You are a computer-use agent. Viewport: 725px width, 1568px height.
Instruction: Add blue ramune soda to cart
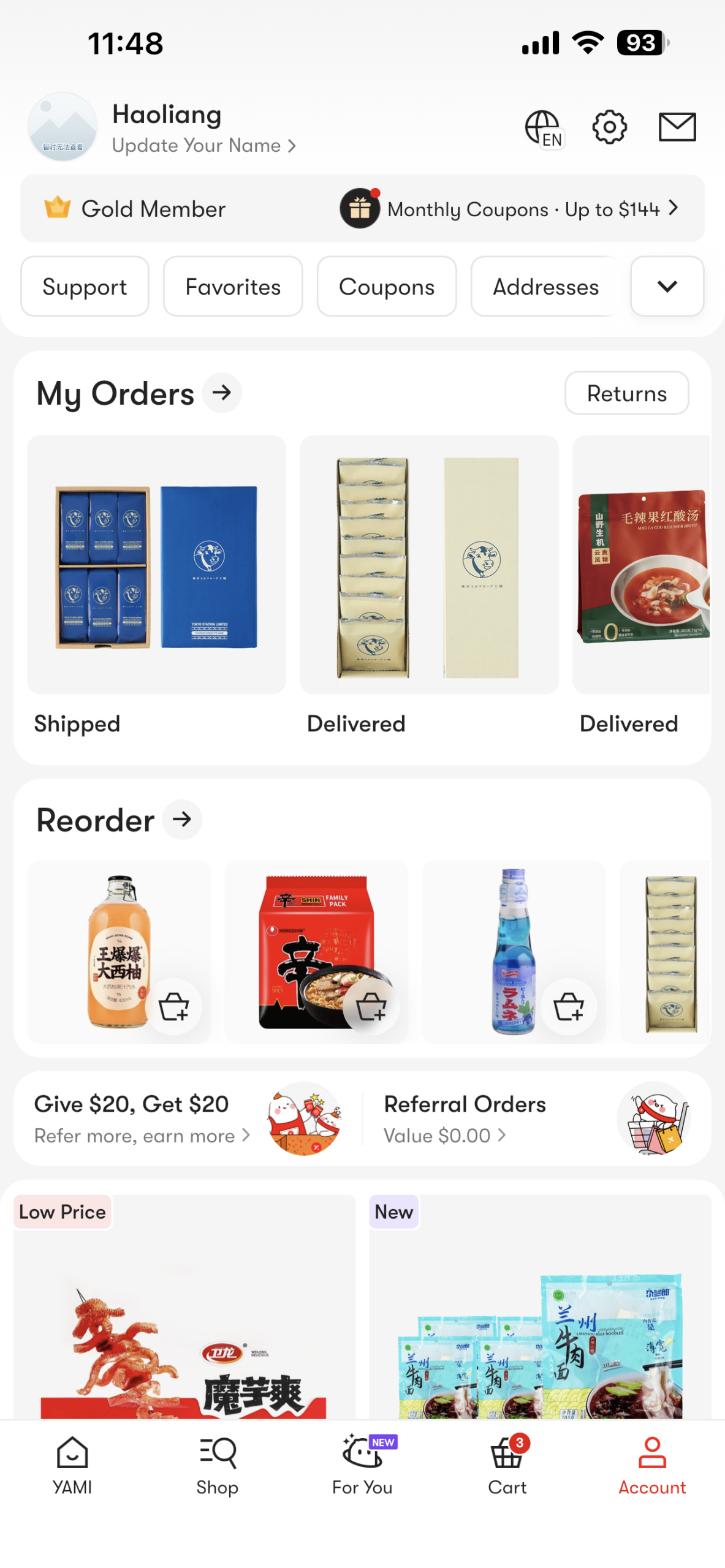[x=568, y=1006]
